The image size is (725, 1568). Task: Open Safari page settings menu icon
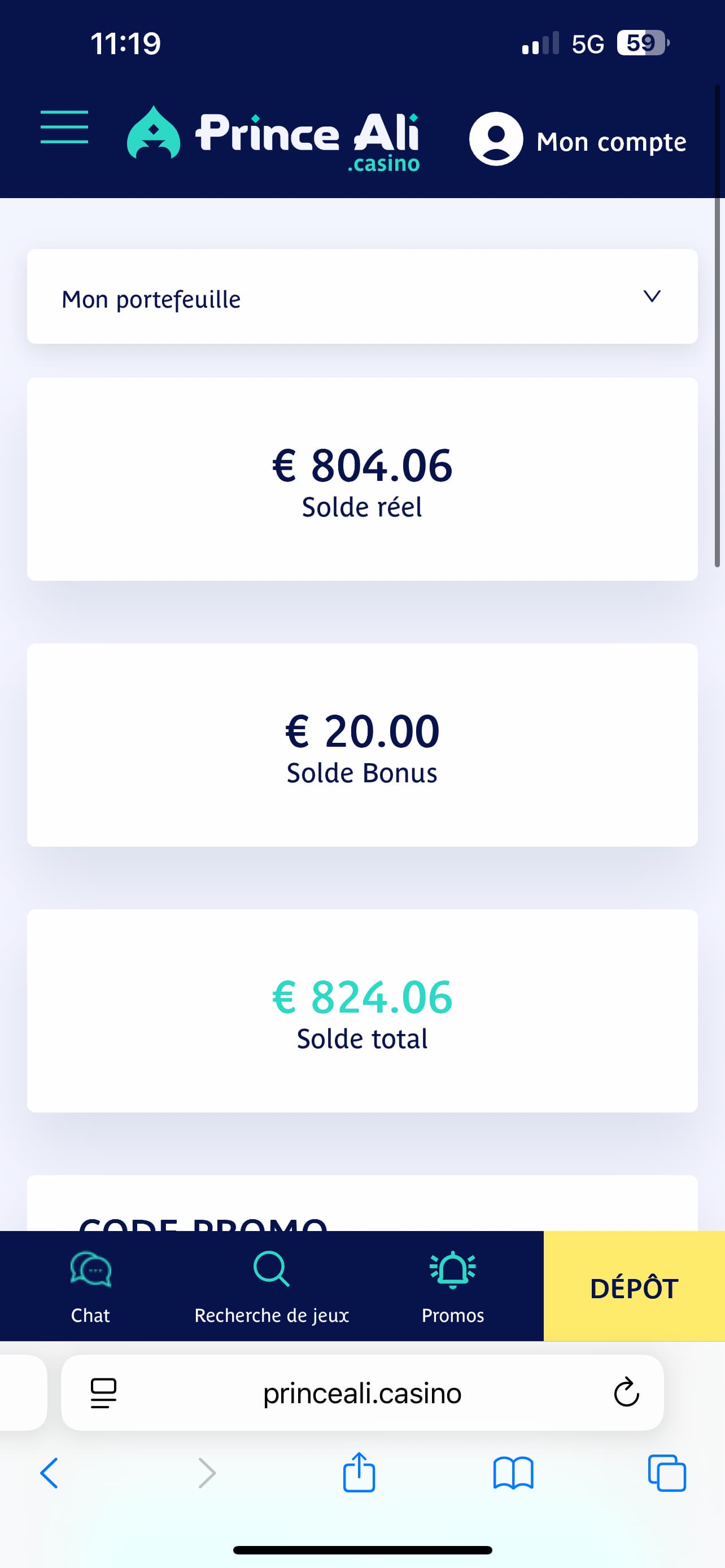(103, 1393)
